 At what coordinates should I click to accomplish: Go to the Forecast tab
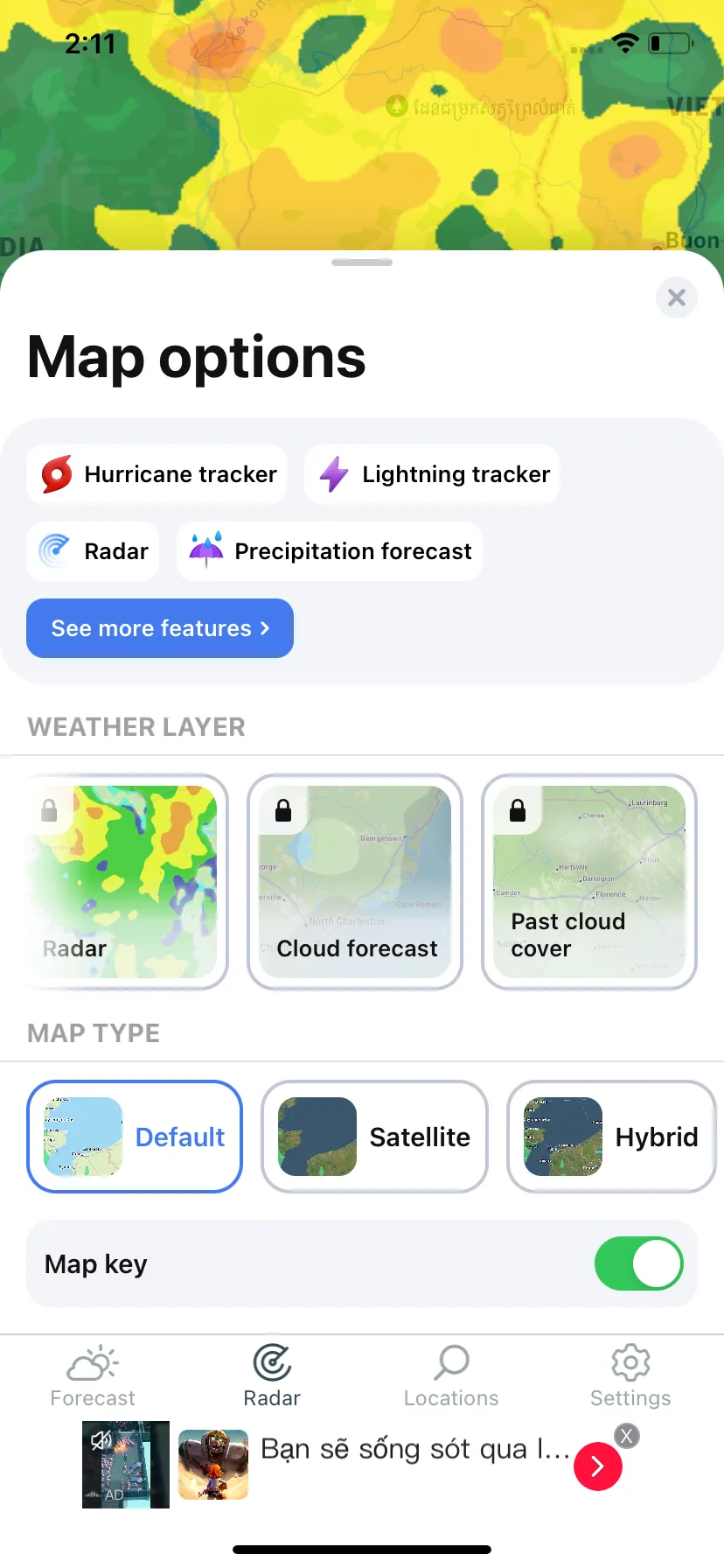pyautogui.click(x=93, y=1375)
